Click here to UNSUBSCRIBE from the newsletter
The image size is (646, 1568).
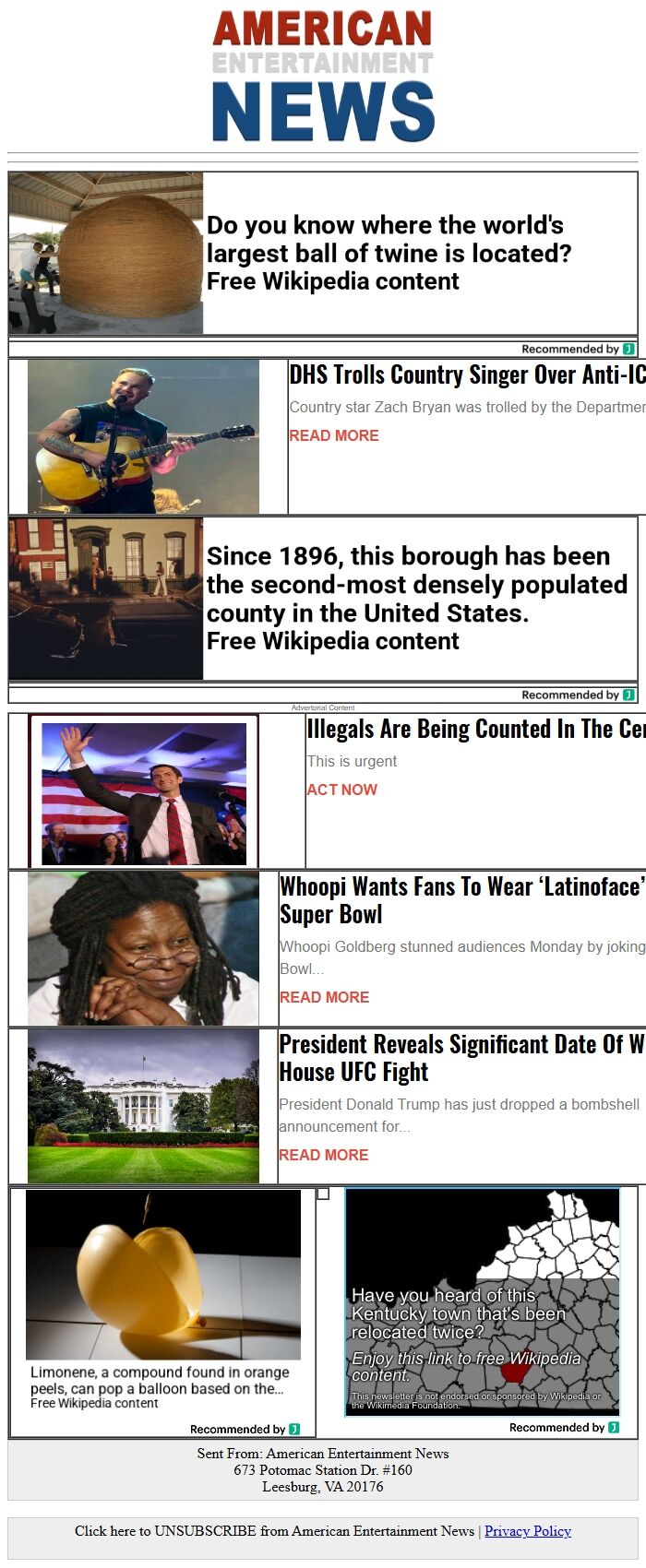click(x=274, y=1531)
